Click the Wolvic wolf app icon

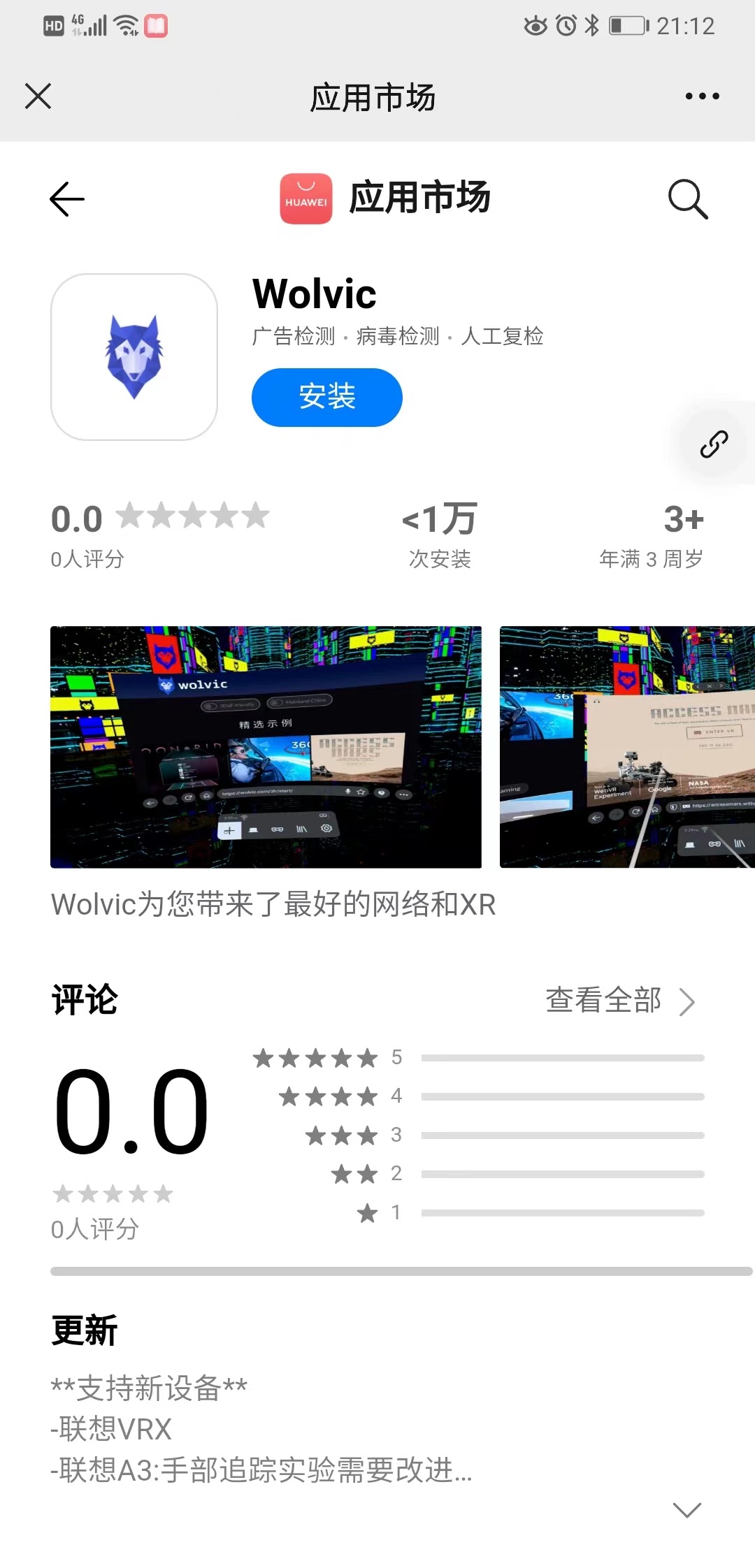point(134,356)
